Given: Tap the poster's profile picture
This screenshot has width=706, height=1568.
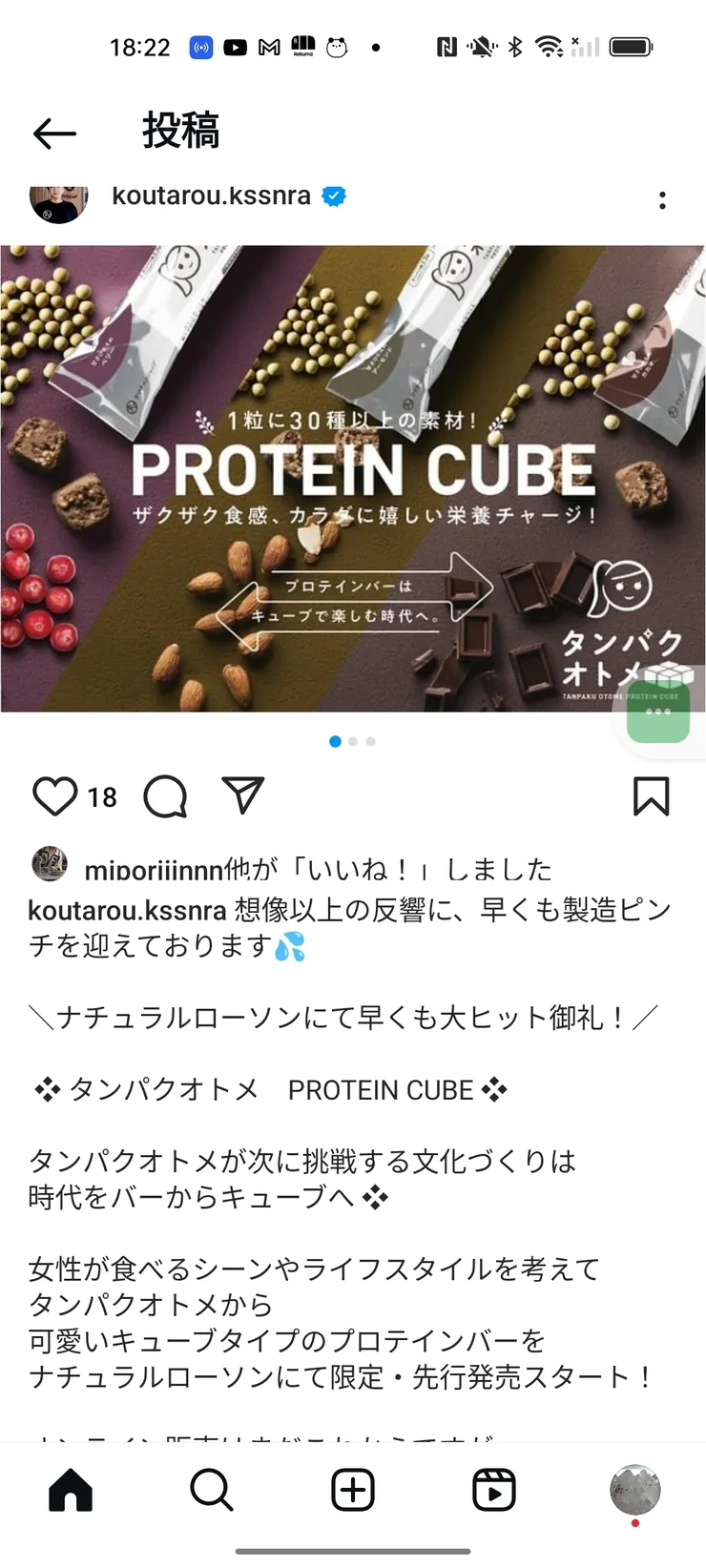Looking at the screenshot, I should (59, 202).
